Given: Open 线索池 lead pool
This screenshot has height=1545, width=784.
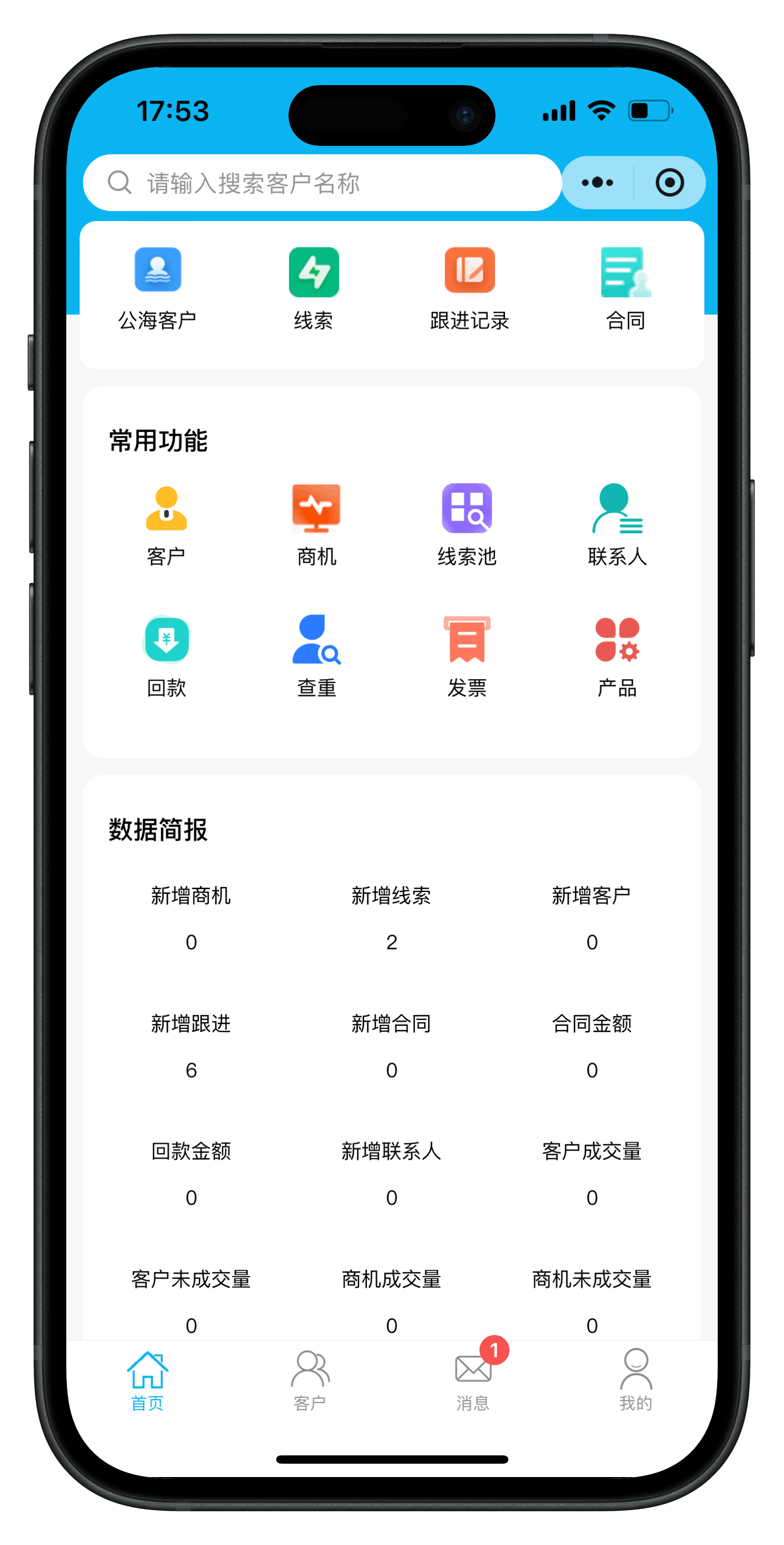Looking at the screenshot, I should pyautogui.click(x=467, y=525).
